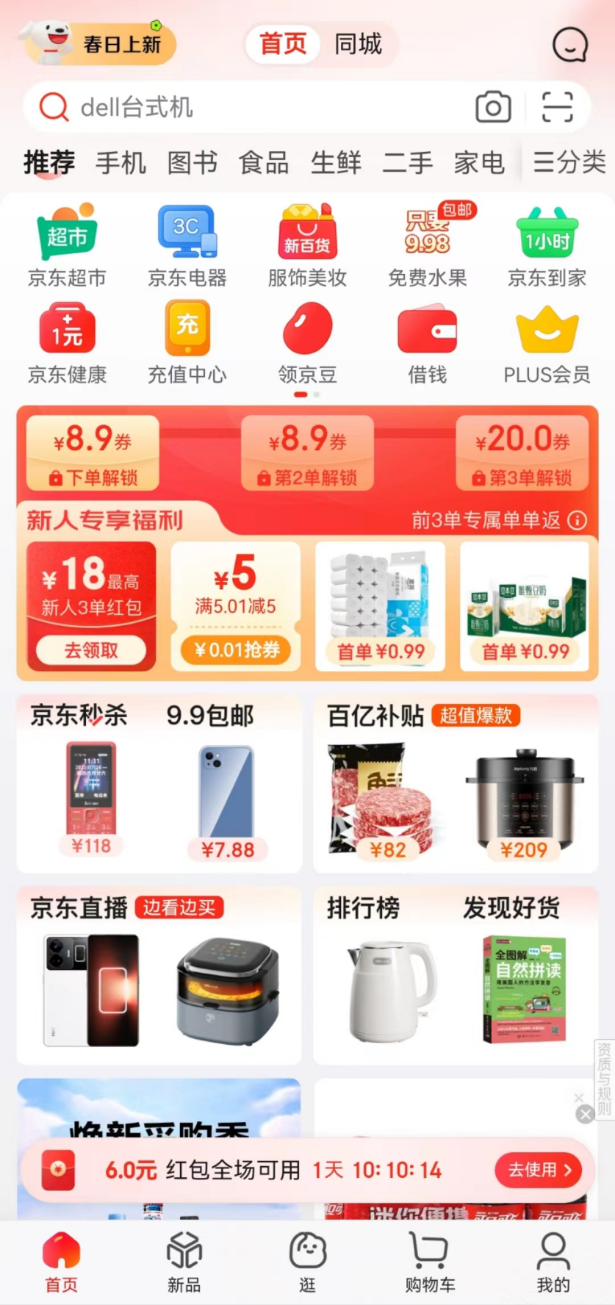This screenshot has width=615, height=1305.
Task: Dismiss the red packet banner
Action: pos(585,1114)
